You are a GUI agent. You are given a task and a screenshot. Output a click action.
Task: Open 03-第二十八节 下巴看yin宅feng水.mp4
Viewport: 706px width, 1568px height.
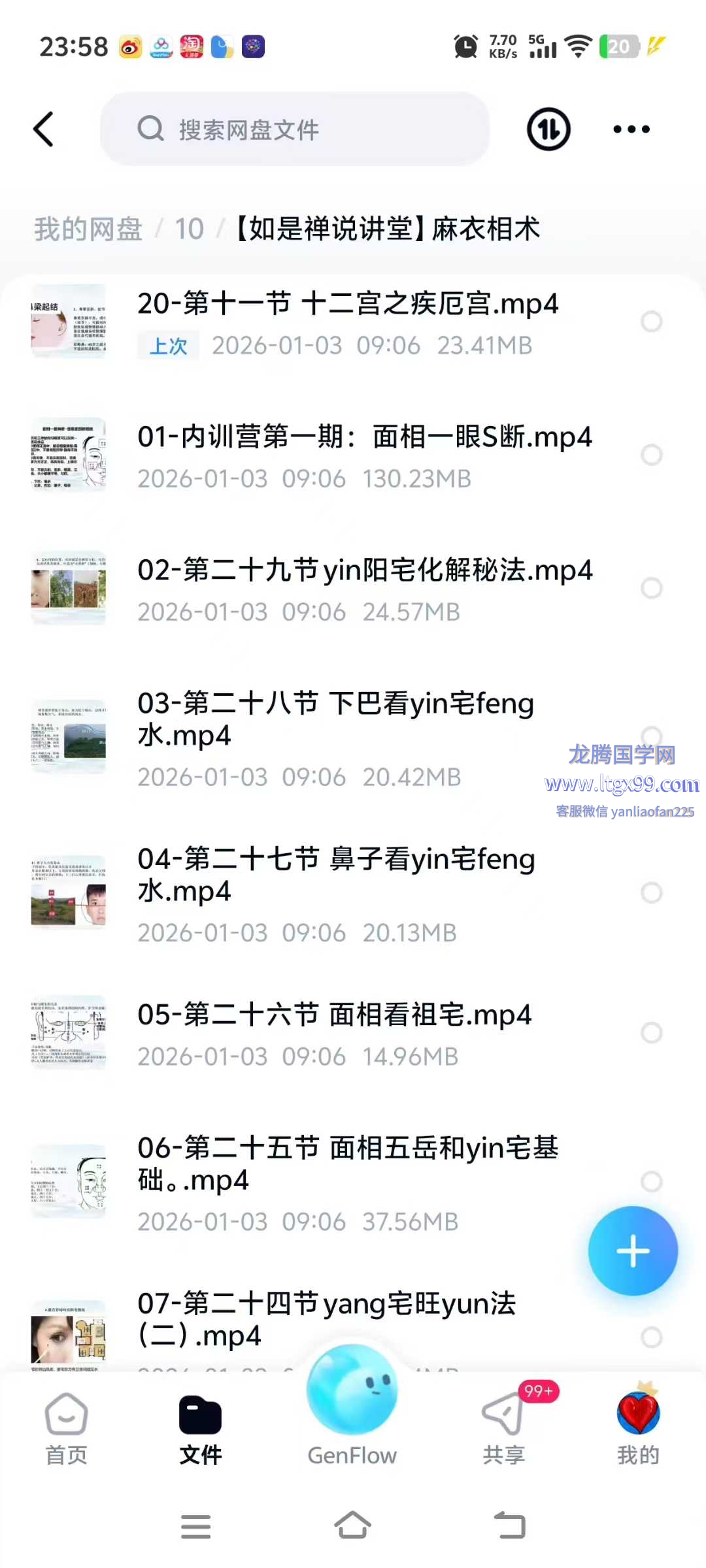coord(335,719)
